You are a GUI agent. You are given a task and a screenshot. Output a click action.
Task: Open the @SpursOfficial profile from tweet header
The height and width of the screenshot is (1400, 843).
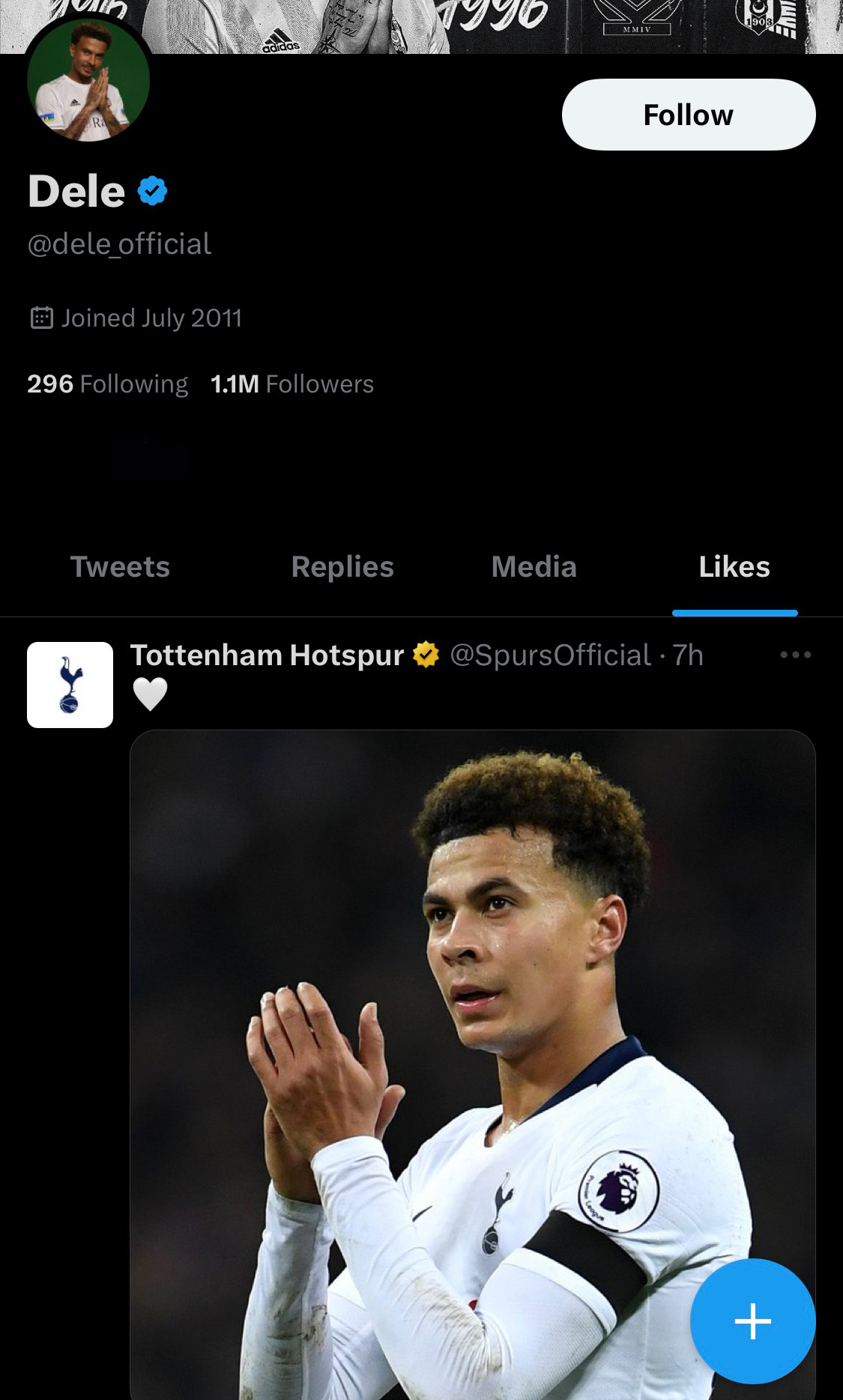tap(550, 655)
